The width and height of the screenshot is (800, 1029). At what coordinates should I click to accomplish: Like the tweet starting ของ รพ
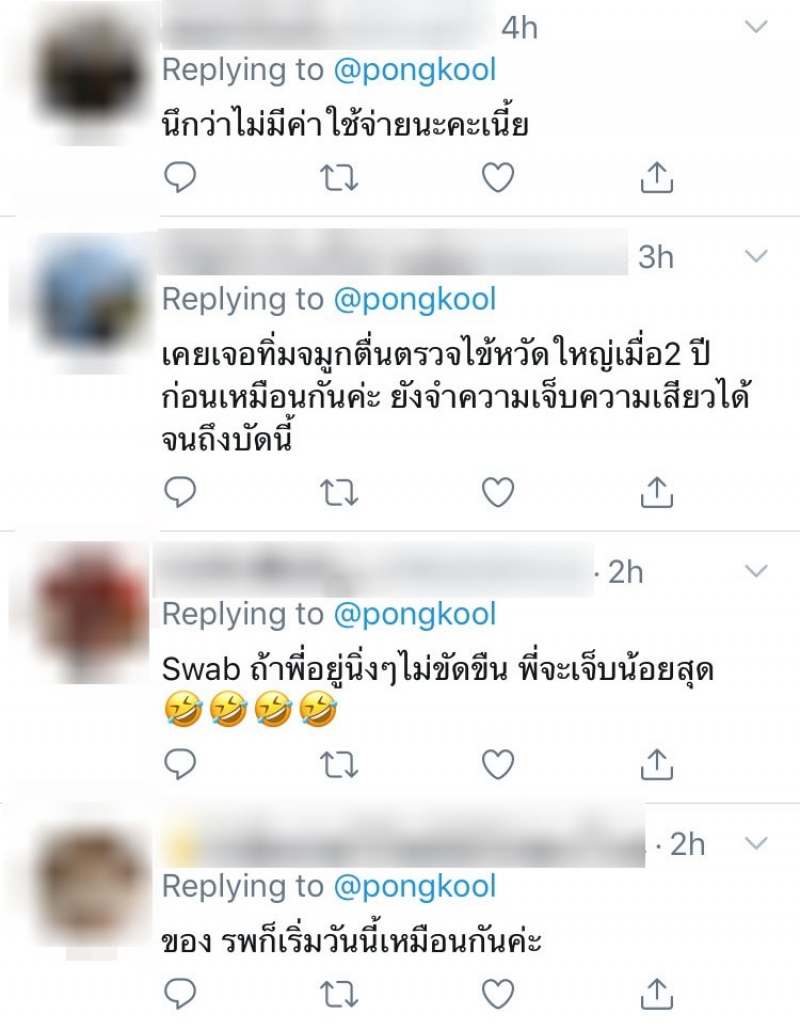(x=497, y=992)
